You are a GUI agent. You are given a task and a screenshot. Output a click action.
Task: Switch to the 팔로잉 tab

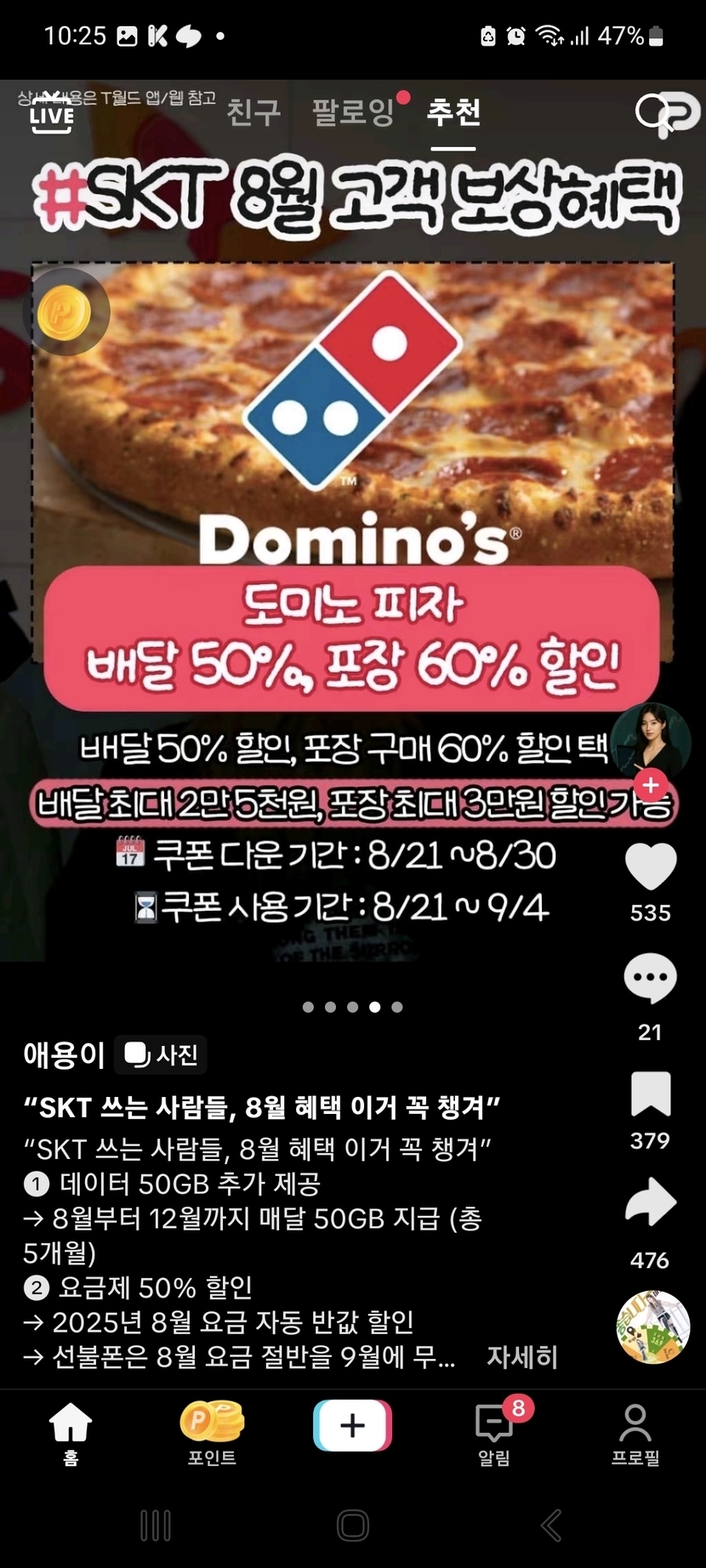click(353, 112)
